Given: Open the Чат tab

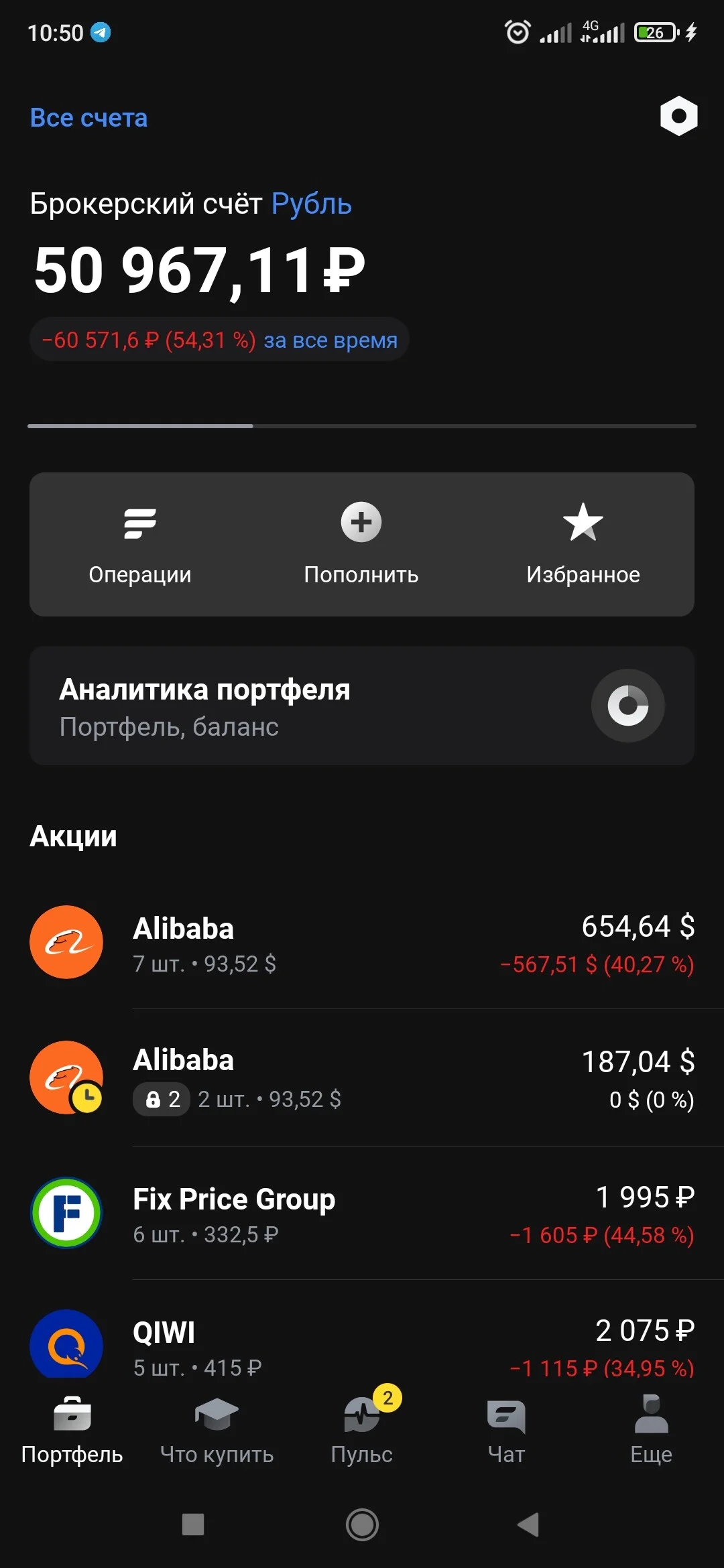Looking at the screenshot, I should click(x=506, y=1431).
